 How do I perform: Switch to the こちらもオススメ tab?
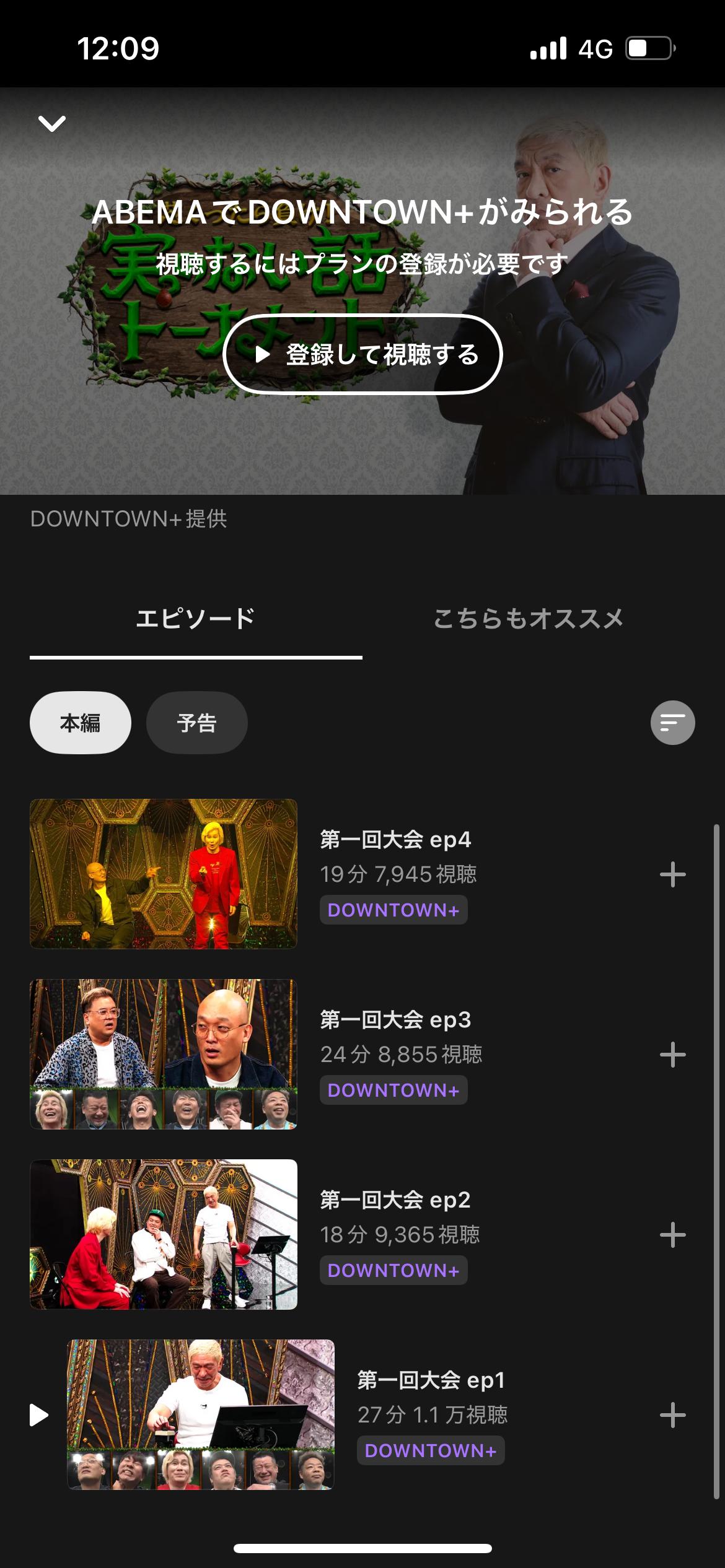pos(528,619)
